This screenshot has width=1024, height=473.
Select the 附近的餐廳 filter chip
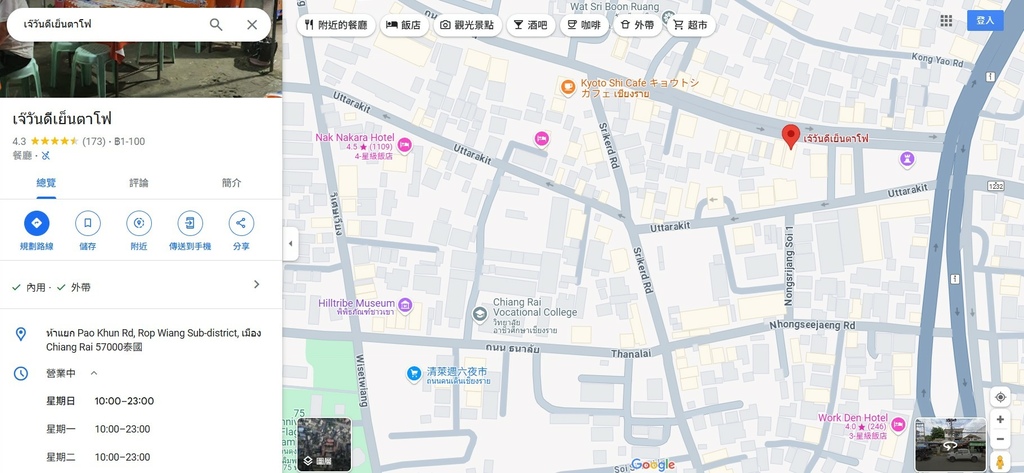[x=336, y=24]
